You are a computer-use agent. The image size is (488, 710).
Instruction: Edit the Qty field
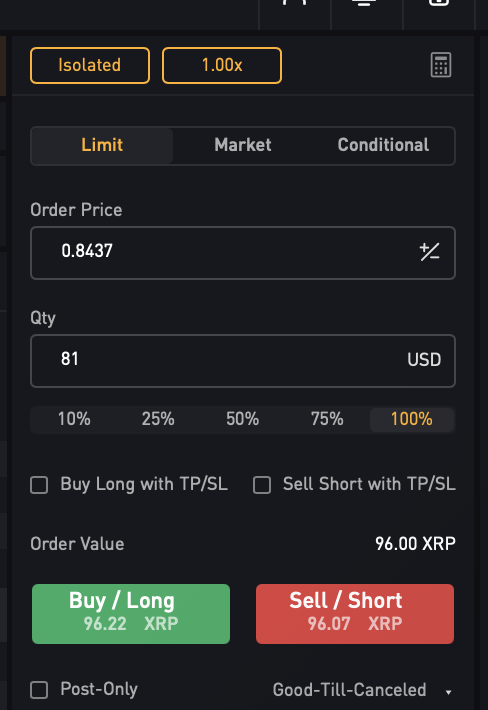click(x=243, y=360)
